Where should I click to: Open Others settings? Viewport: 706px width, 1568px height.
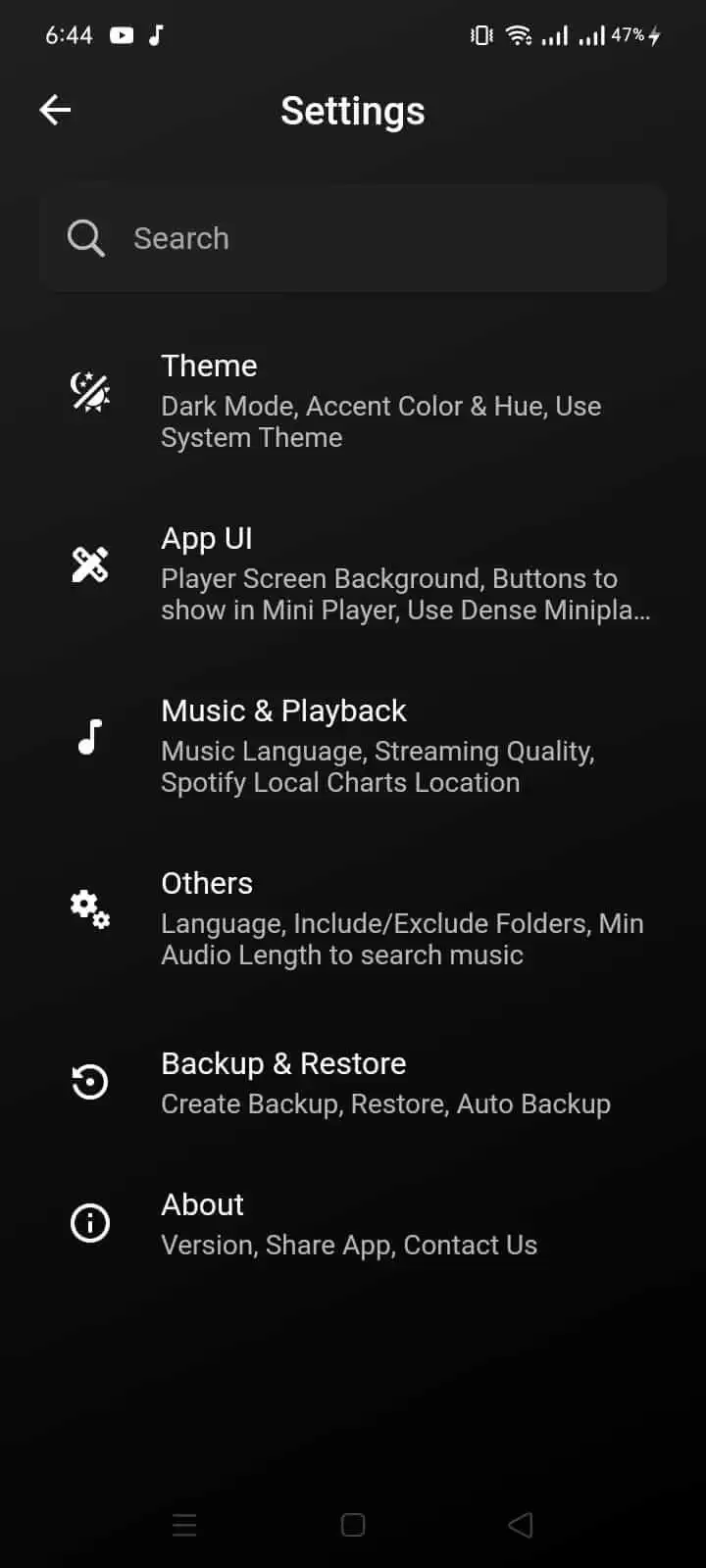(353, 917)
